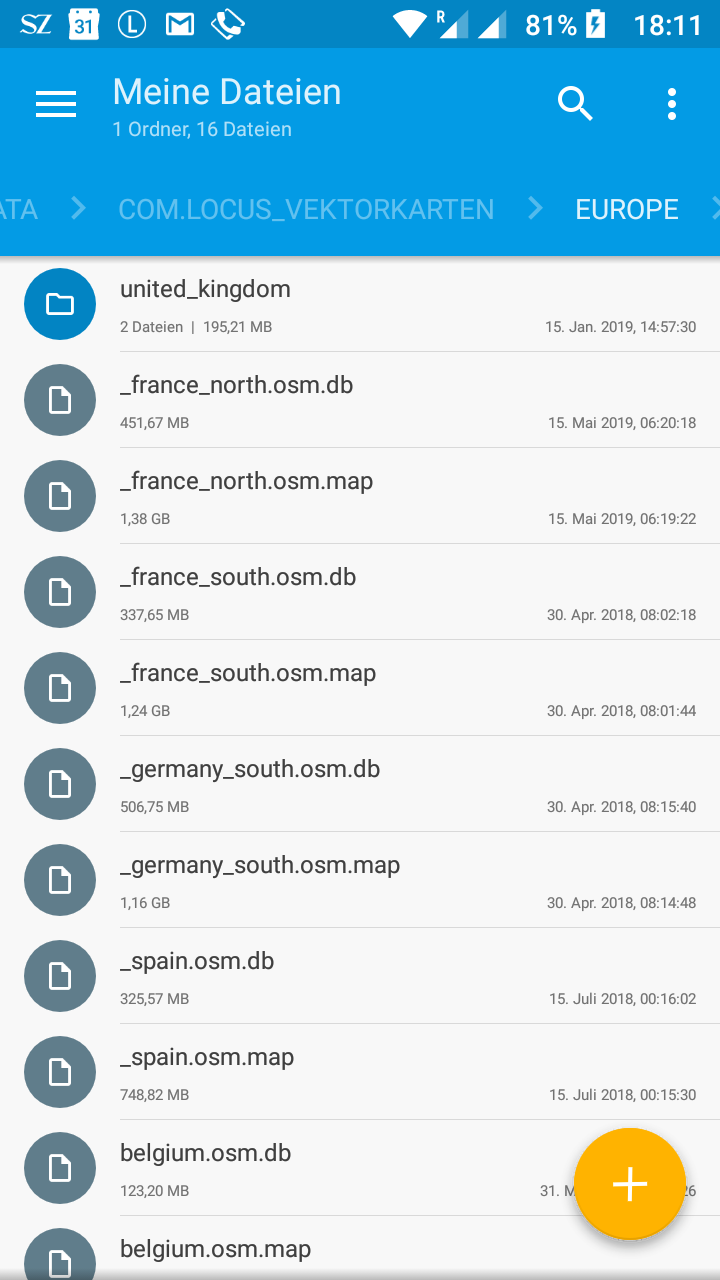Search files with the magnifier icon
The height and width of the screenshot is (1280, 720).
[575, 104]
